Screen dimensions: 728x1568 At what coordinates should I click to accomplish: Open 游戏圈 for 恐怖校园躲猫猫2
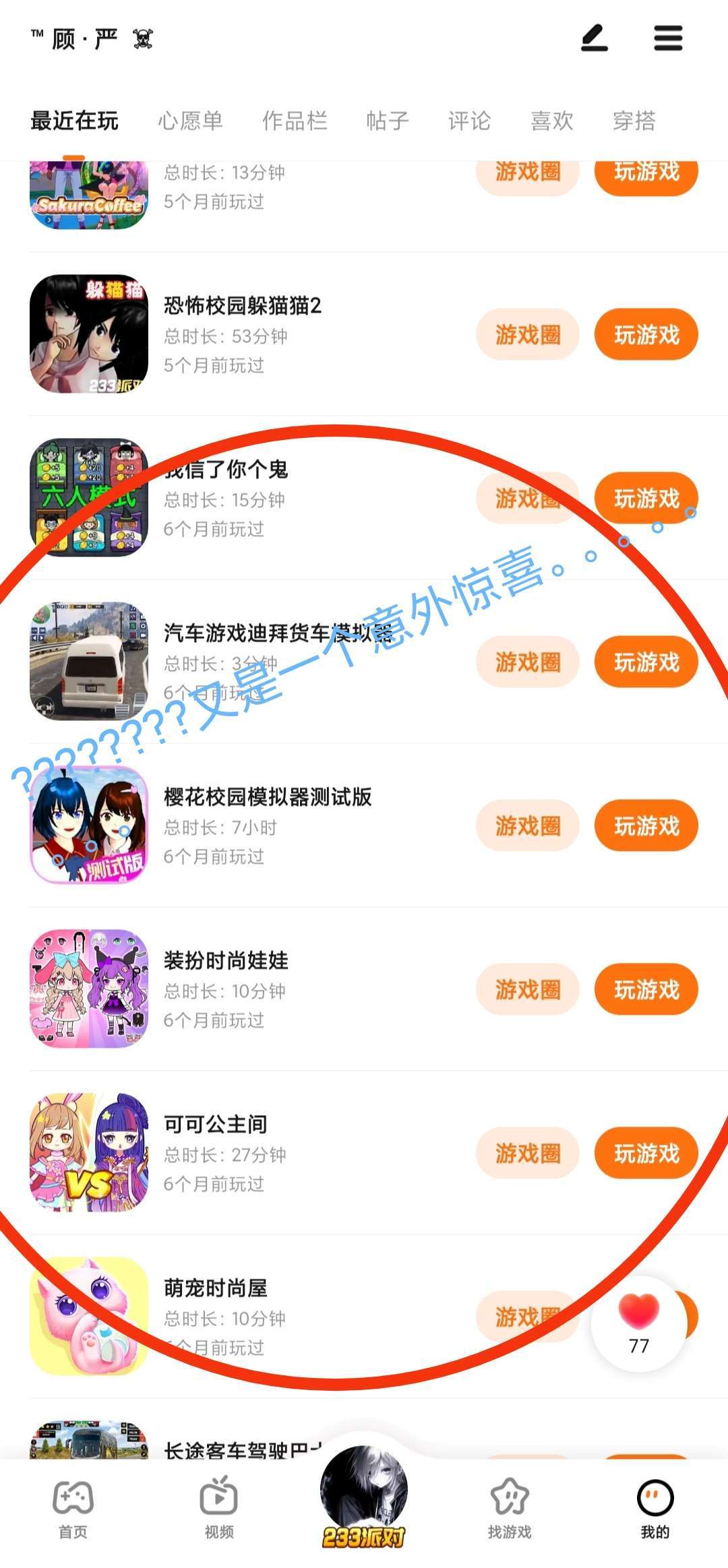[x=527, y=334]
